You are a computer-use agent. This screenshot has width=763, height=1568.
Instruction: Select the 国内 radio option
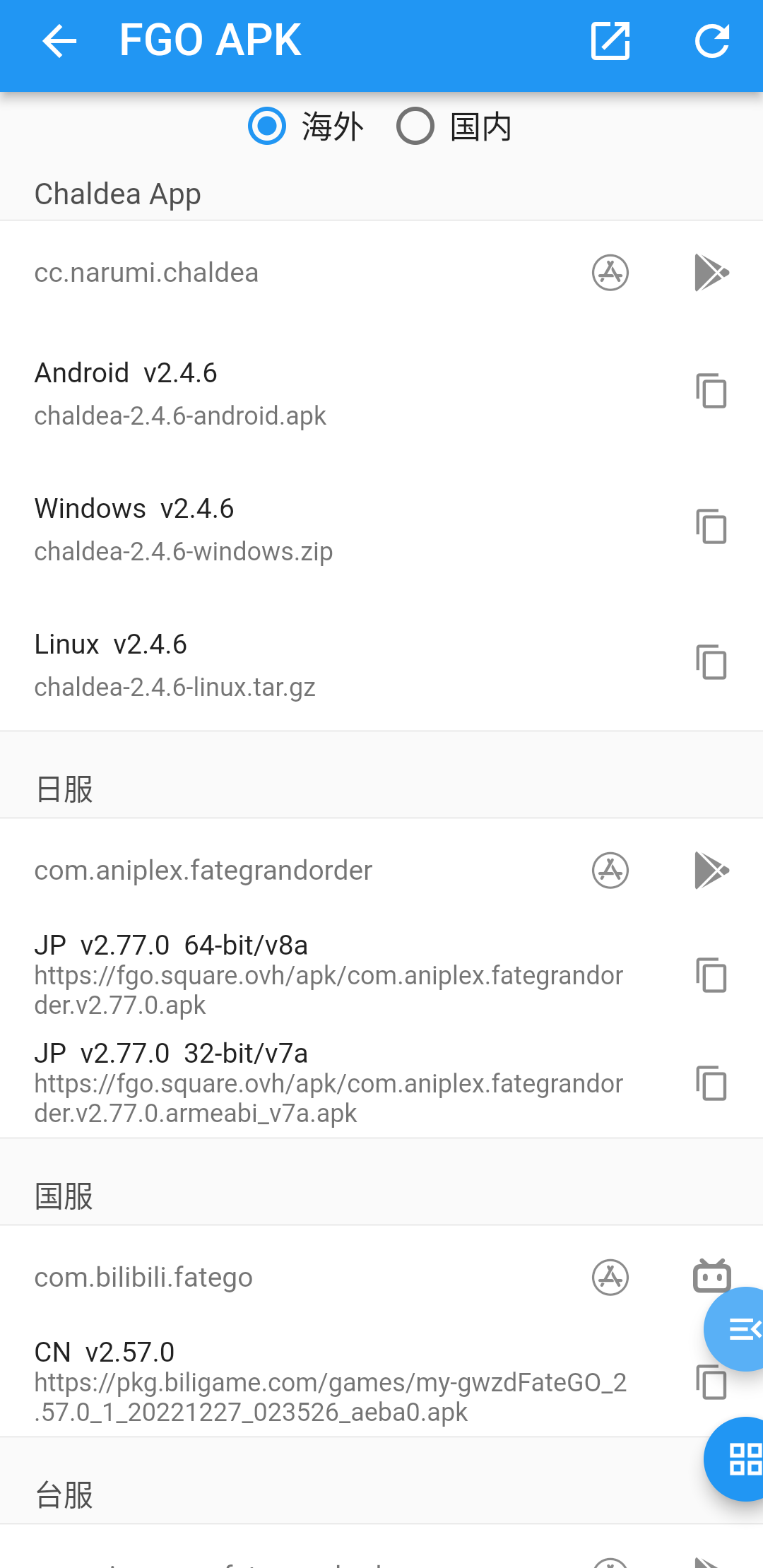415,126
